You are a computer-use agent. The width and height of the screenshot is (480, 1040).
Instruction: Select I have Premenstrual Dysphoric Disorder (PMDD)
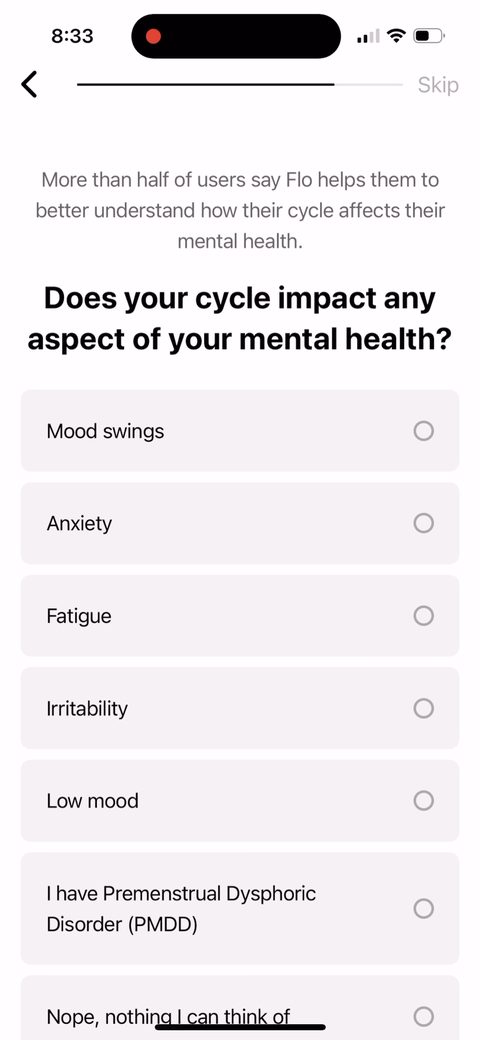click(240, 909)
